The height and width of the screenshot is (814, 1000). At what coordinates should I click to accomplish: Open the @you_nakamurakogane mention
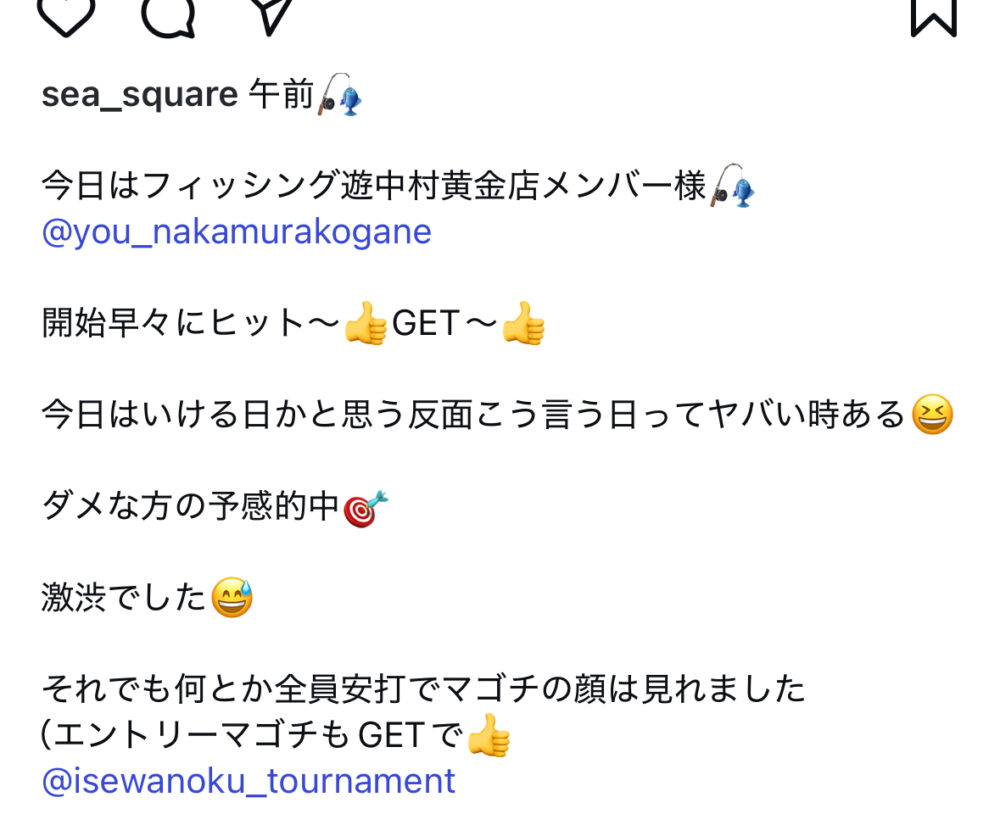click(236, 232)
